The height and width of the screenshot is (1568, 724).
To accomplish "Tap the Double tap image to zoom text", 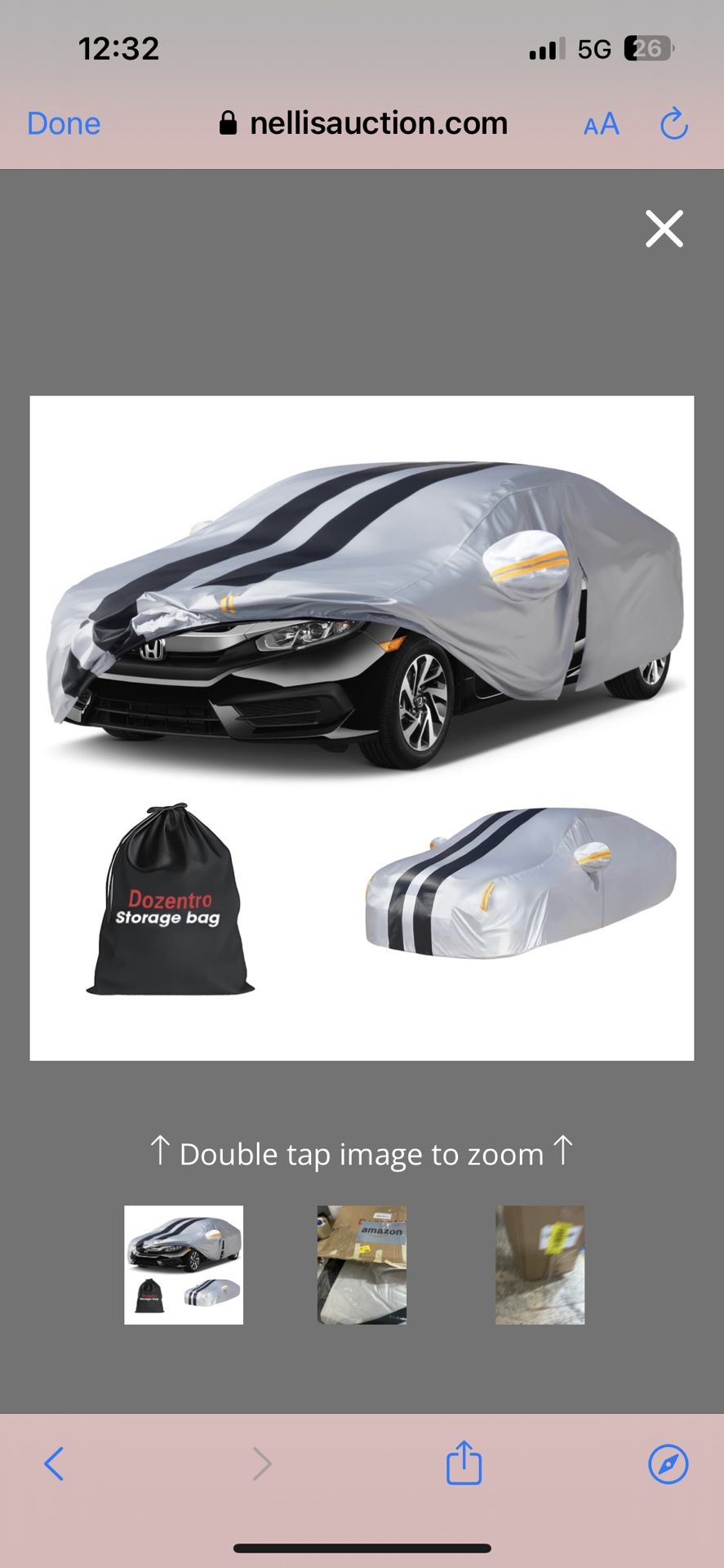I will 362,1153.
